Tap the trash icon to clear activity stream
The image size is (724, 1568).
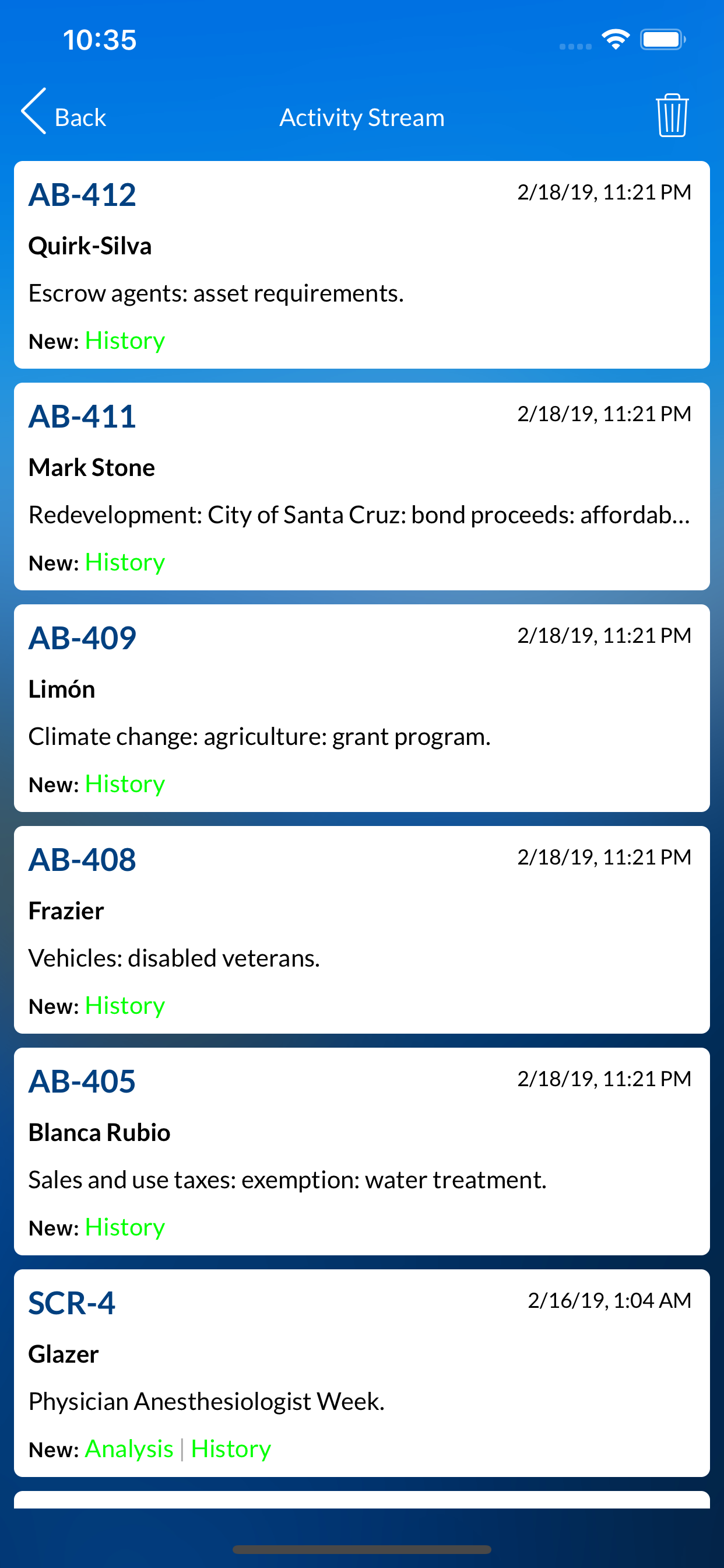tap(672, 116)
